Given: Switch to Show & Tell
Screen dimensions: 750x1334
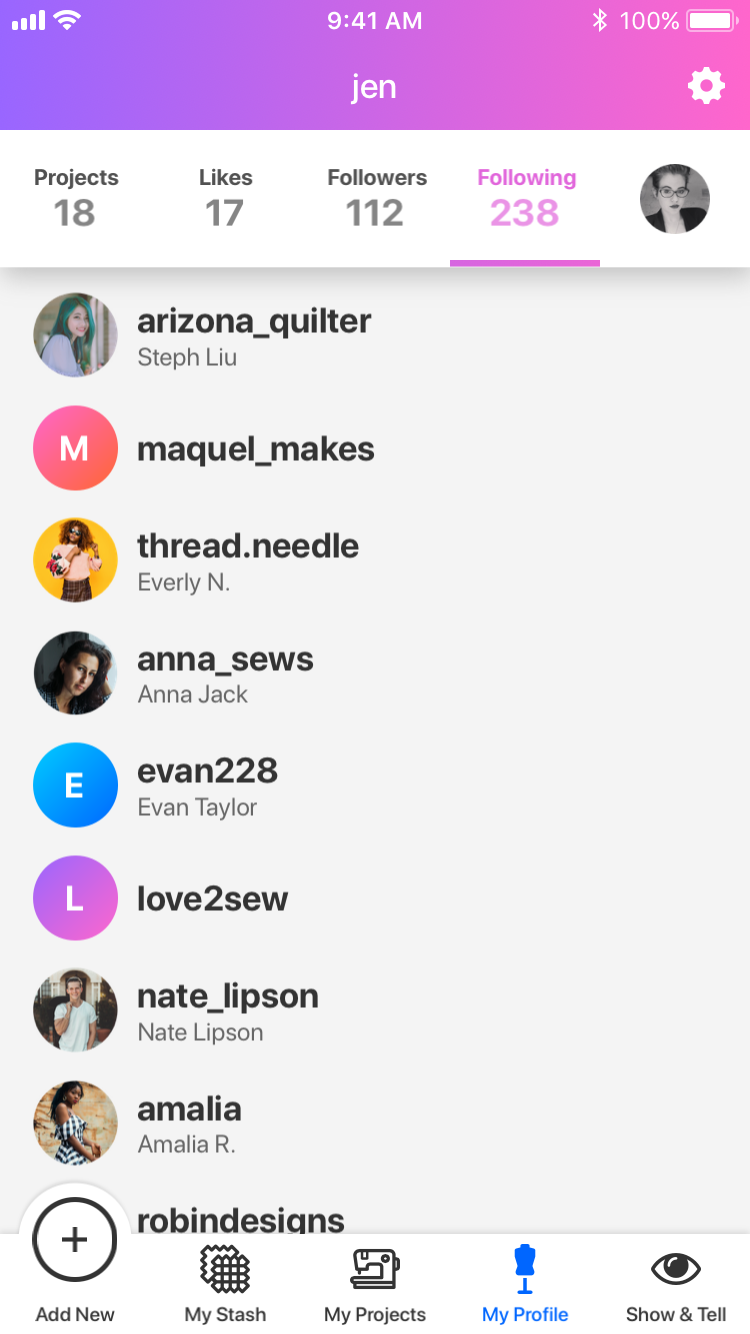Looking at the screenshot, I should point(676,1284).
